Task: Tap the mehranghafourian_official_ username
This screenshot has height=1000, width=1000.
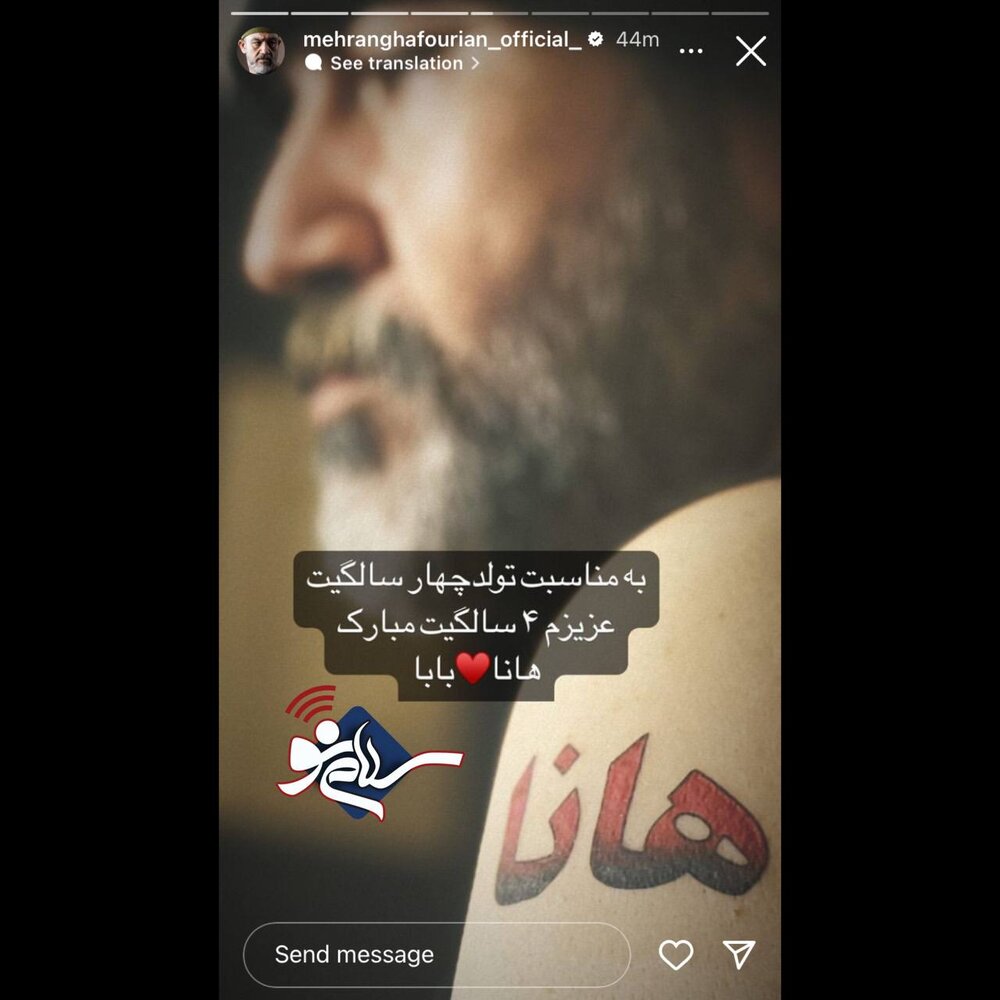Action: click(441, 39)
